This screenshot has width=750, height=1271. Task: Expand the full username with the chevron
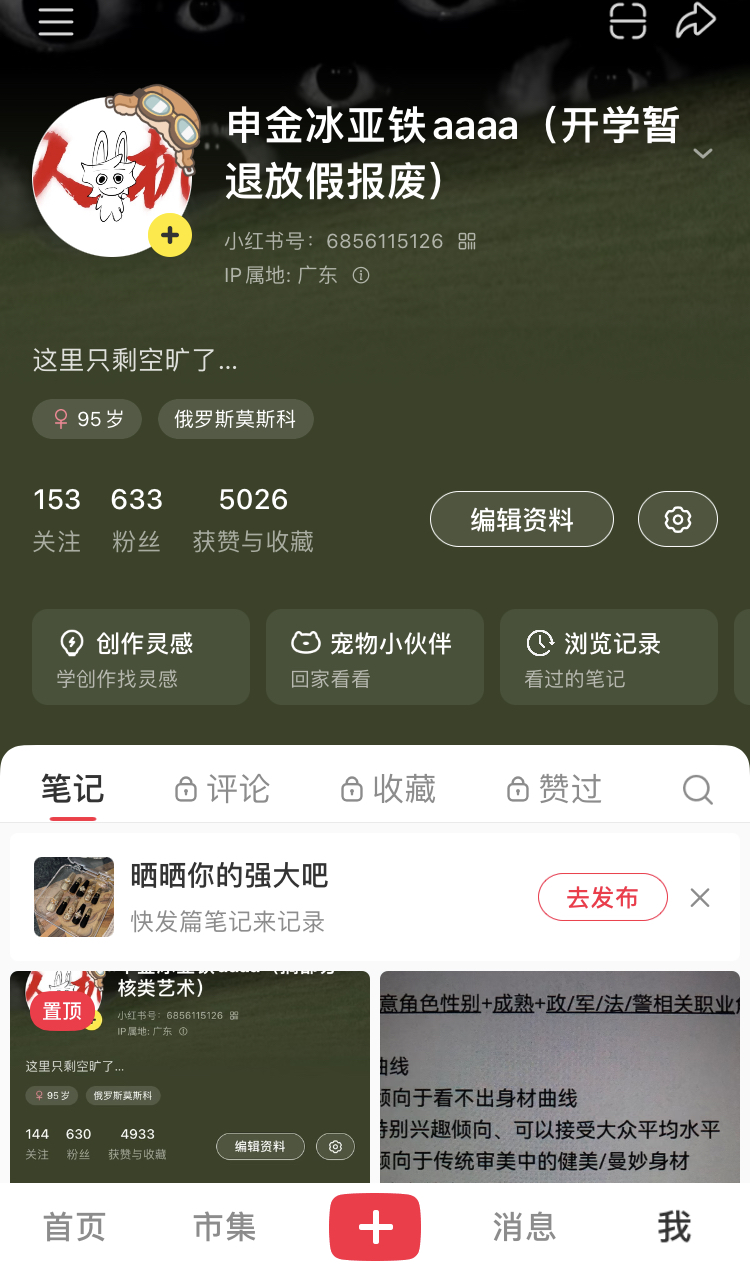pyautogui.click(x=703, y=153)
